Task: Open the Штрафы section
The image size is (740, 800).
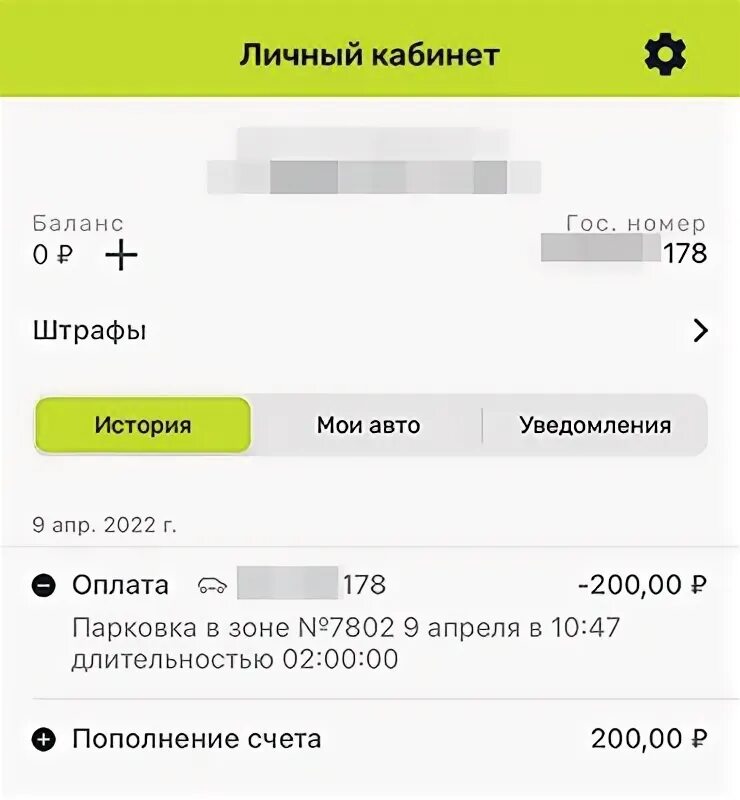Action: click(370, 331)
